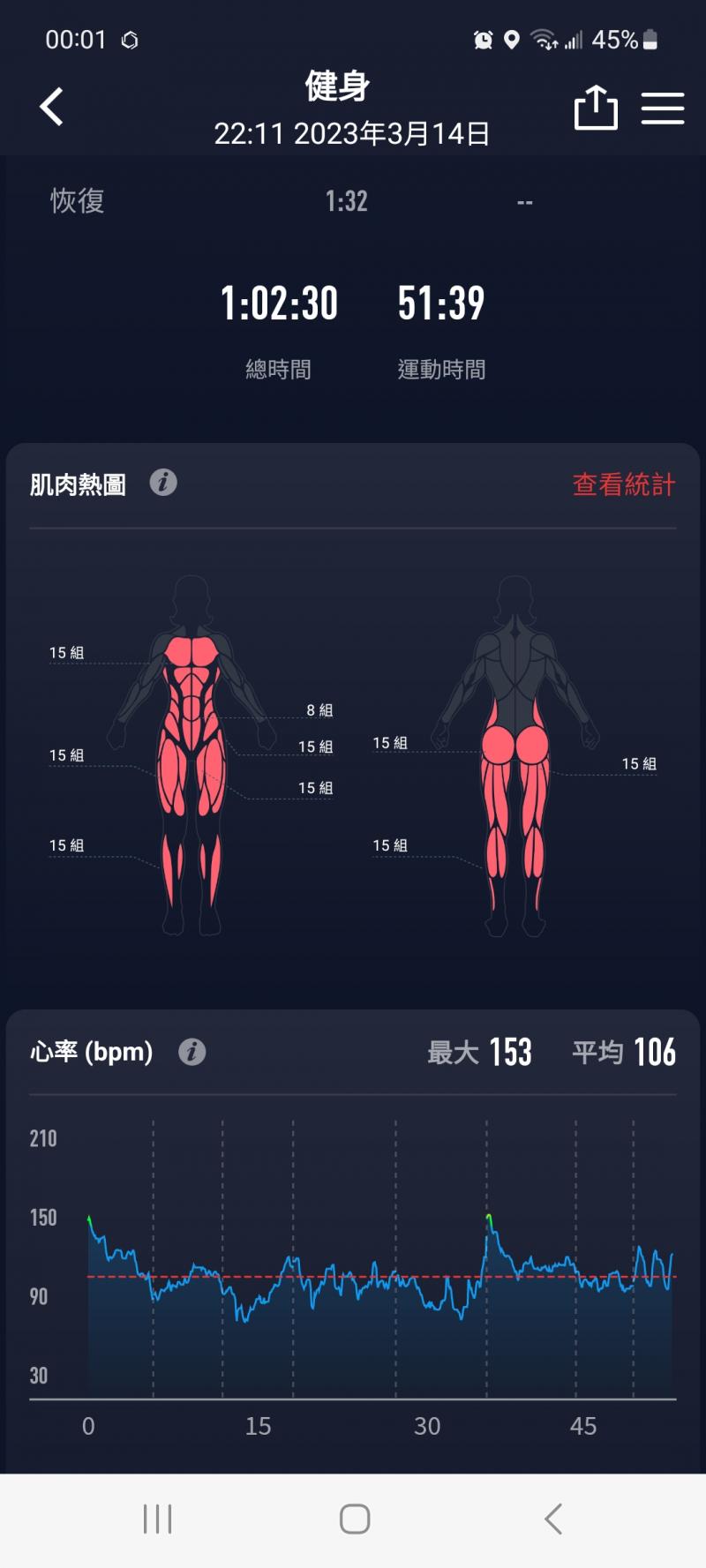Tap the info icon next to 心率 (bpm)
The image size is (706, 1568).
coord(192,1052)
